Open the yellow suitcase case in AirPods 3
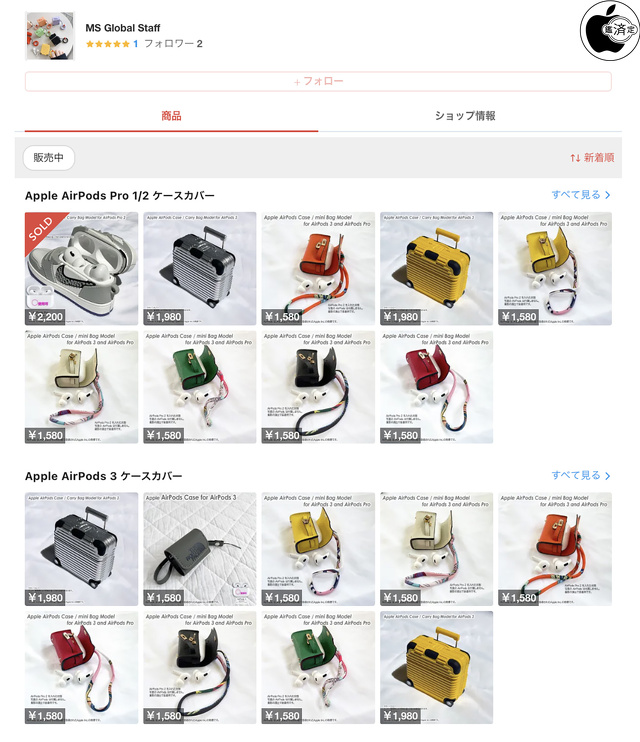 tap(436, 667)
